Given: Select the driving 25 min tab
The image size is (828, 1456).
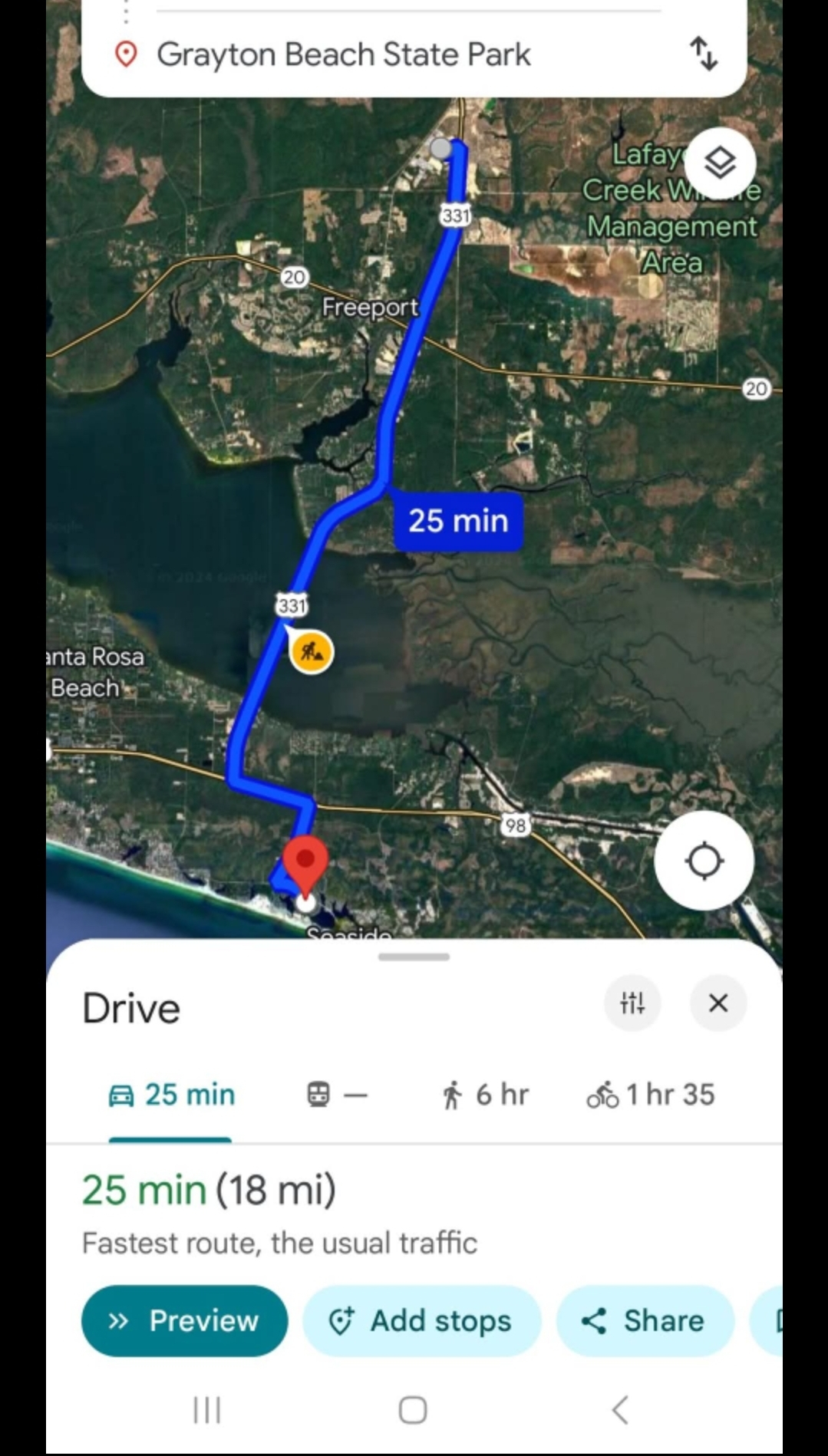Looking at the screenshot, I should click(x=172, y=1095).
